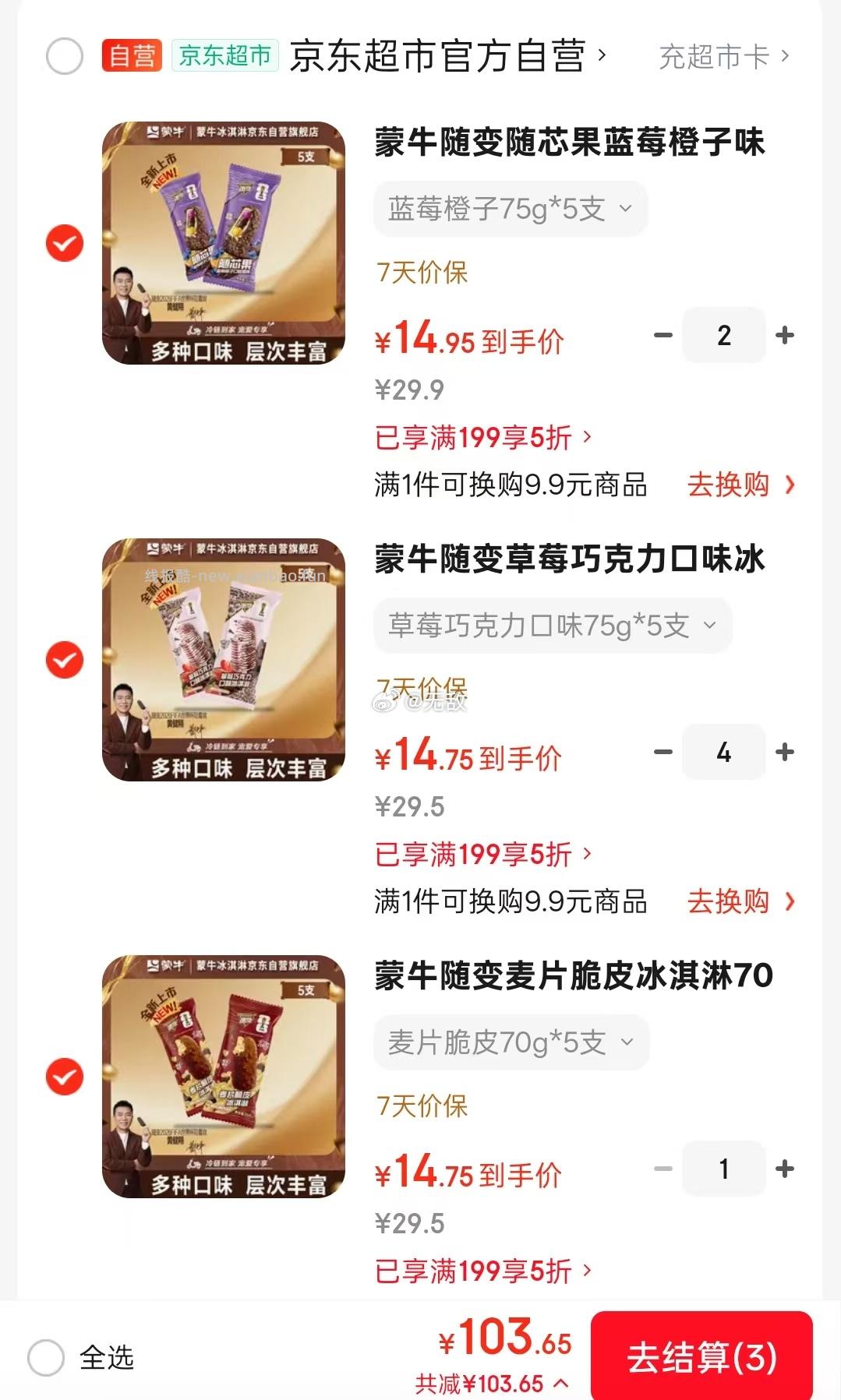Increase blueberry orange quantity with plus icon

coord(784,335)
